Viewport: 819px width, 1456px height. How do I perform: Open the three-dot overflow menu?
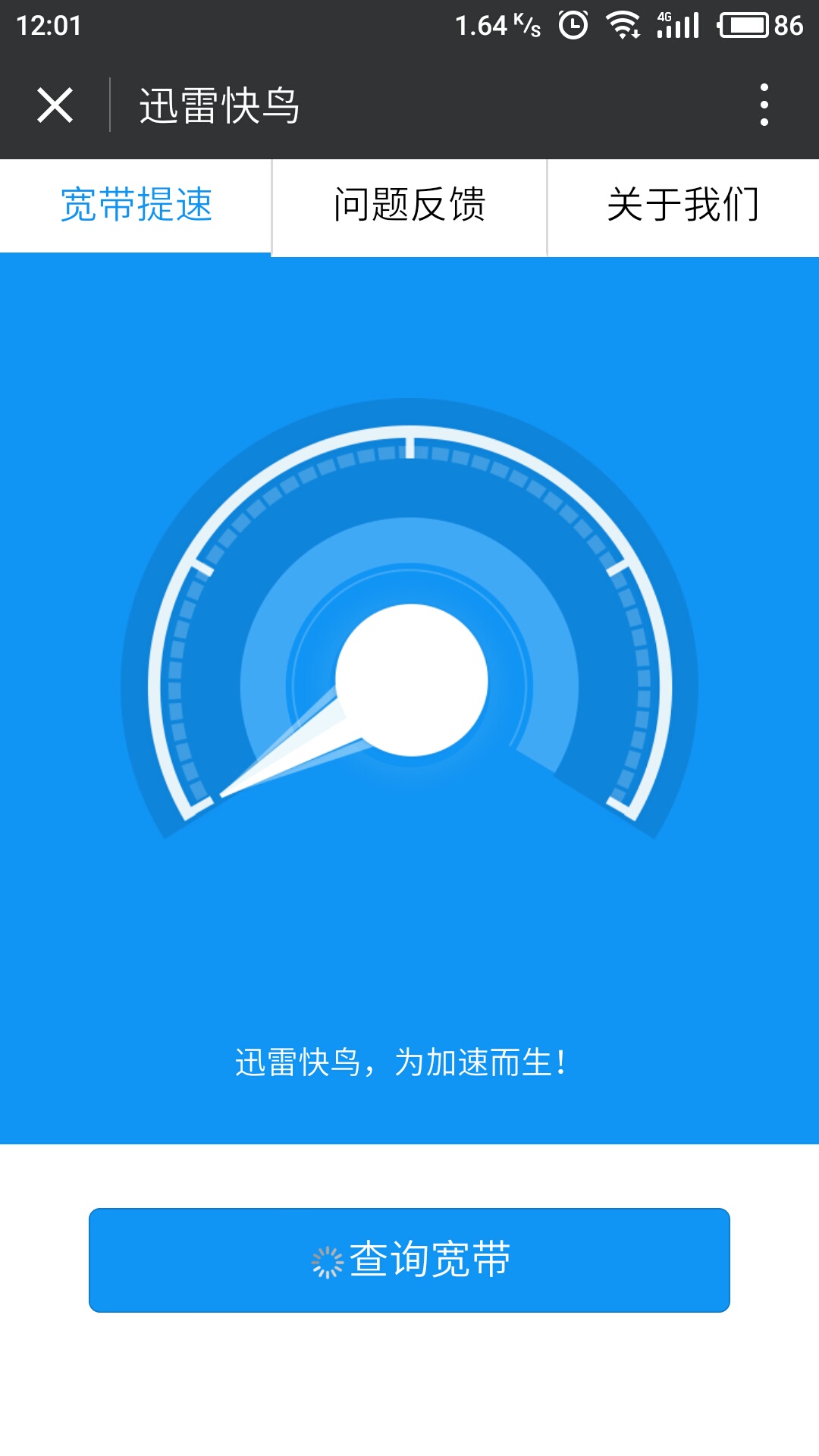[764, 105]
